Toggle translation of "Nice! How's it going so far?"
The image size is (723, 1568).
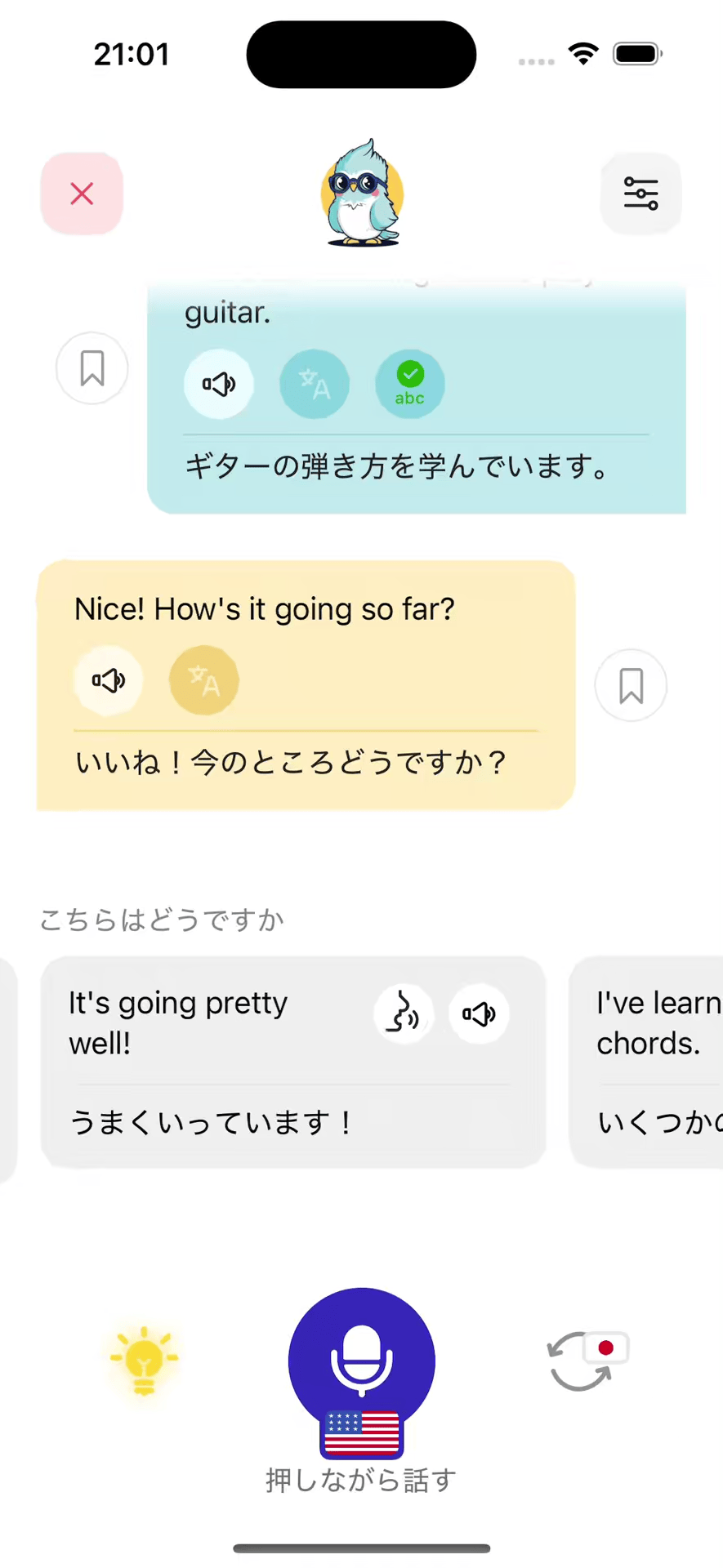204,680
